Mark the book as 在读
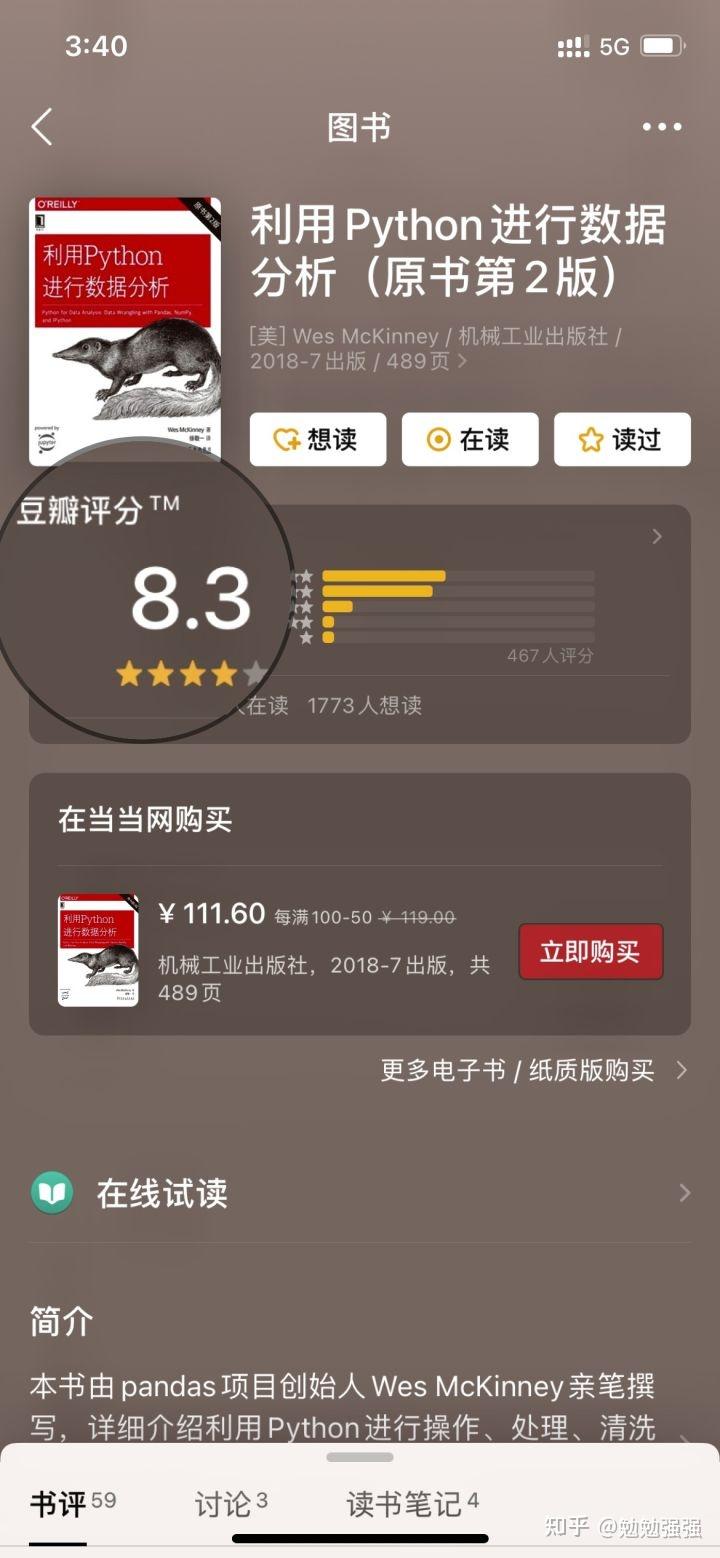The height and width of the screenshot is (1558, 720). (x=470, y=439)
